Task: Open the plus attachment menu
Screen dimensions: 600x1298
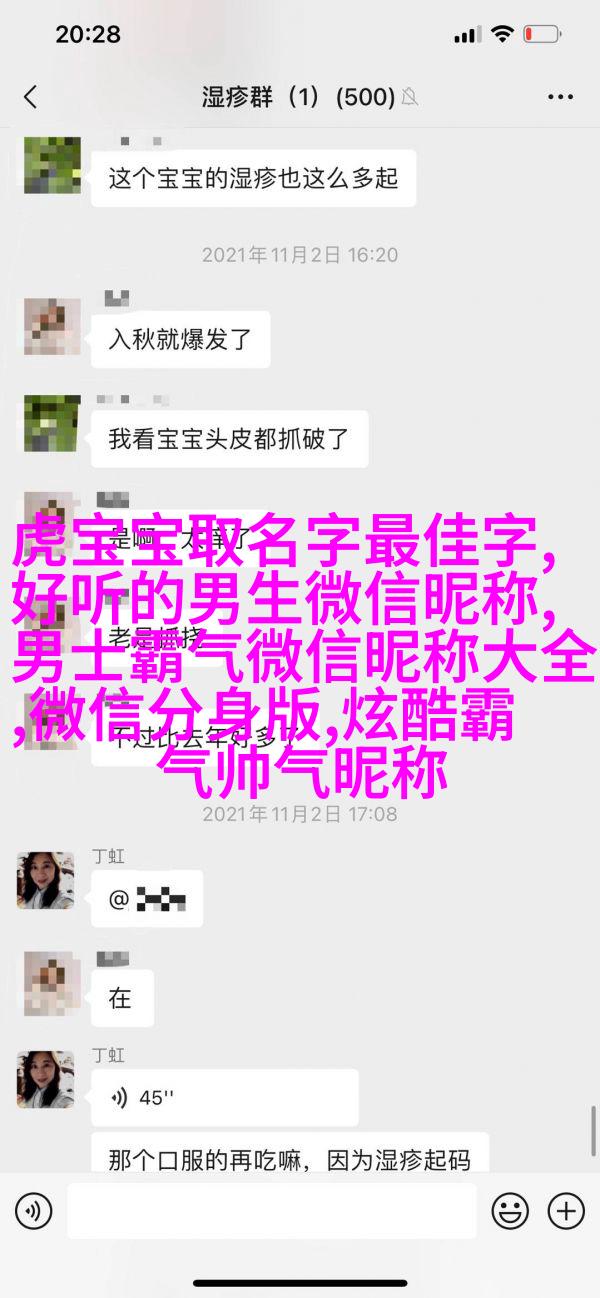Action: pos(565,1211)
